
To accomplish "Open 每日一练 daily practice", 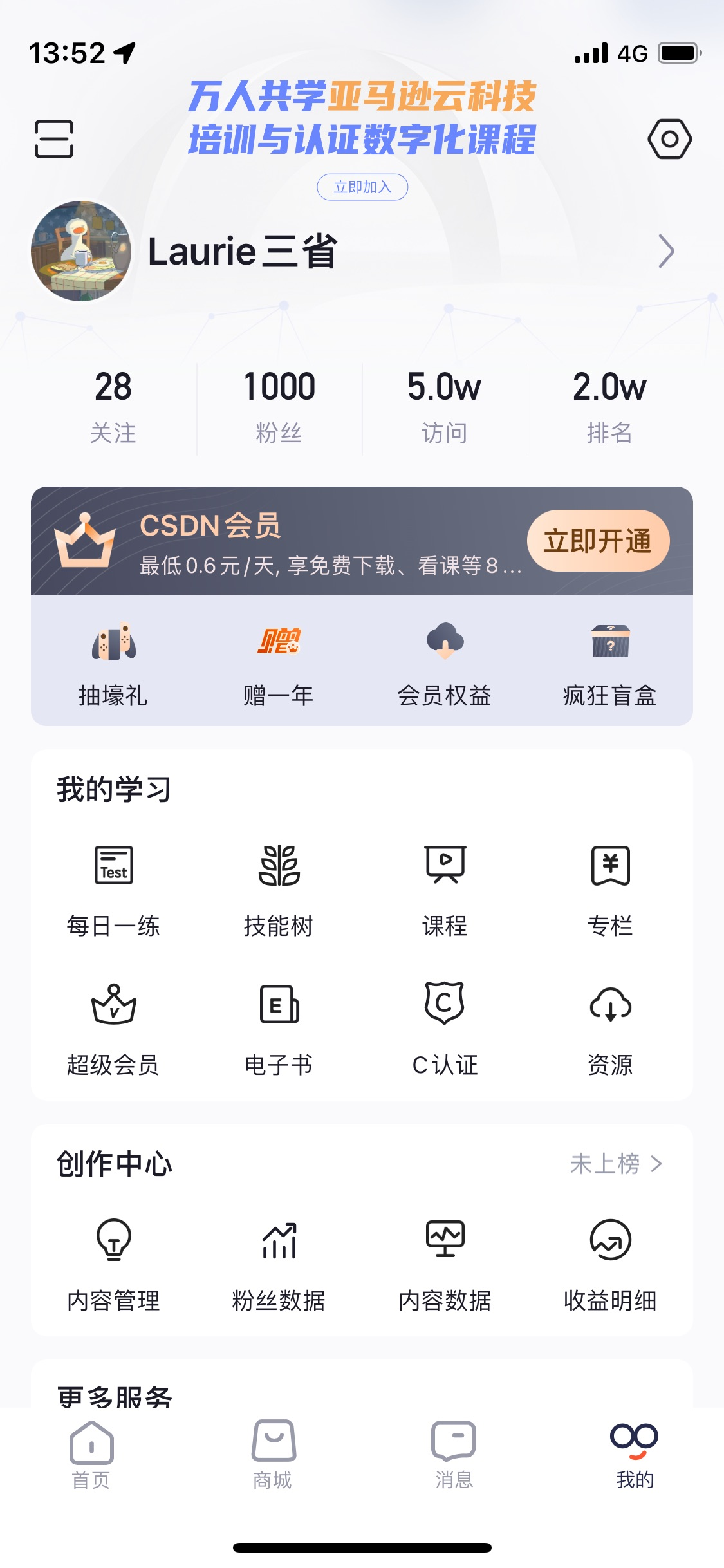I will 113,888.
